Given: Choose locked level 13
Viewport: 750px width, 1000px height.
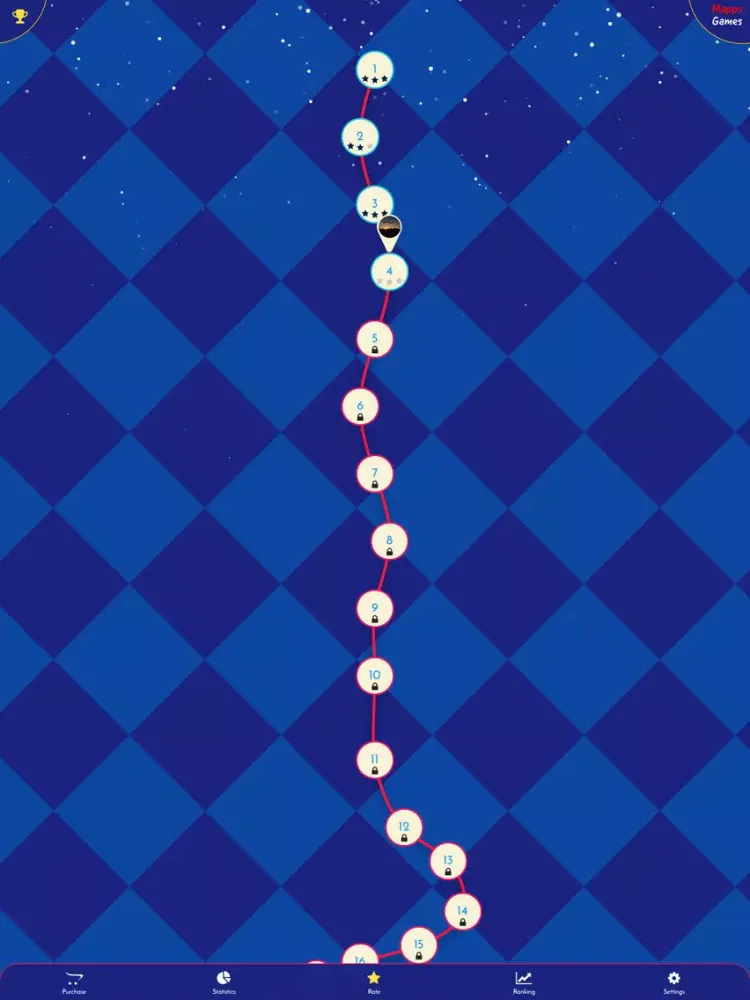Looking at the screenshot, I should [448, 861].
